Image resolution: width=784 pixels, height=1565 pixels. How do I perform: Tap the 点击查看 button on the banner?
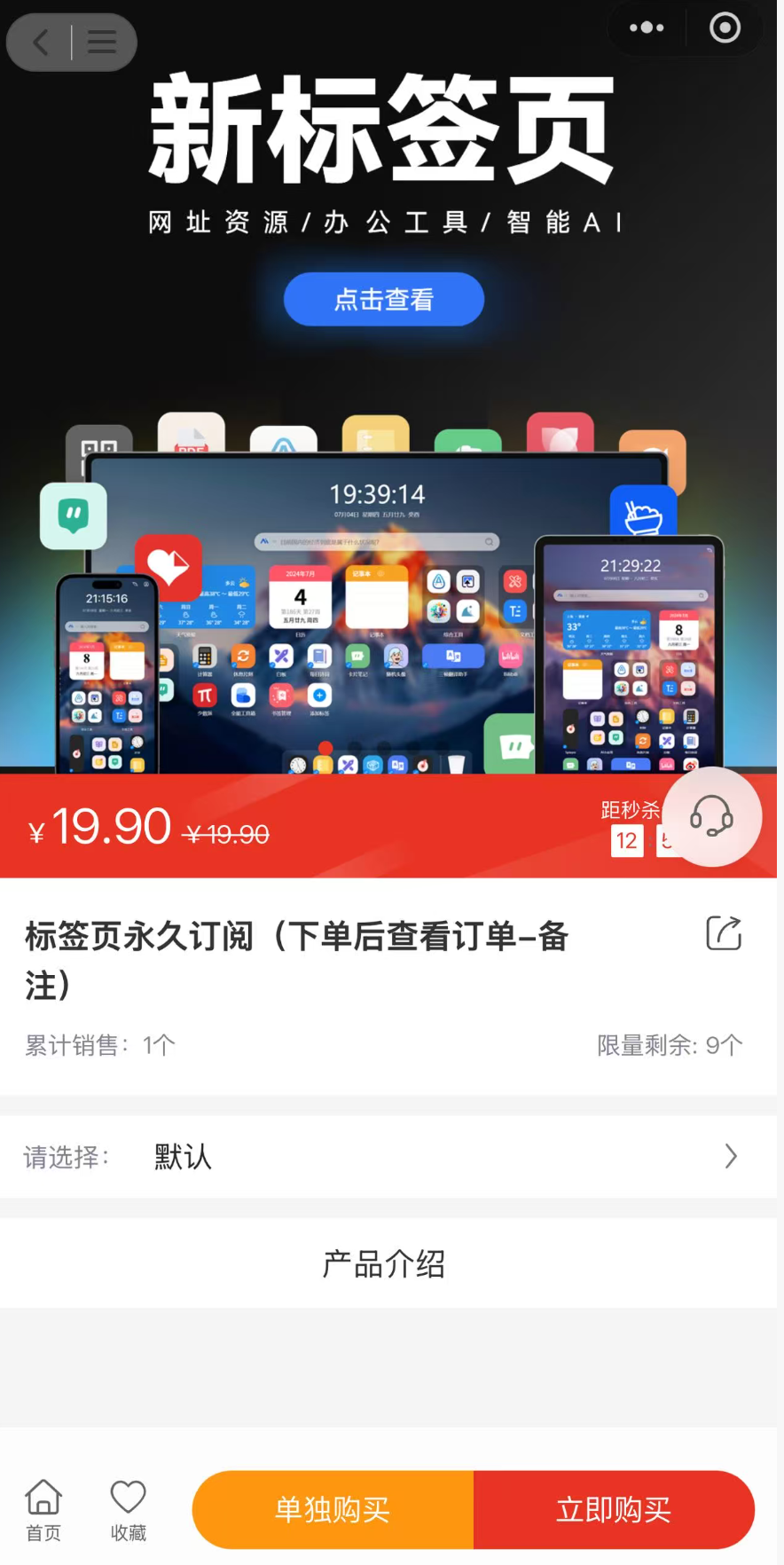click(x=383, y=300)
